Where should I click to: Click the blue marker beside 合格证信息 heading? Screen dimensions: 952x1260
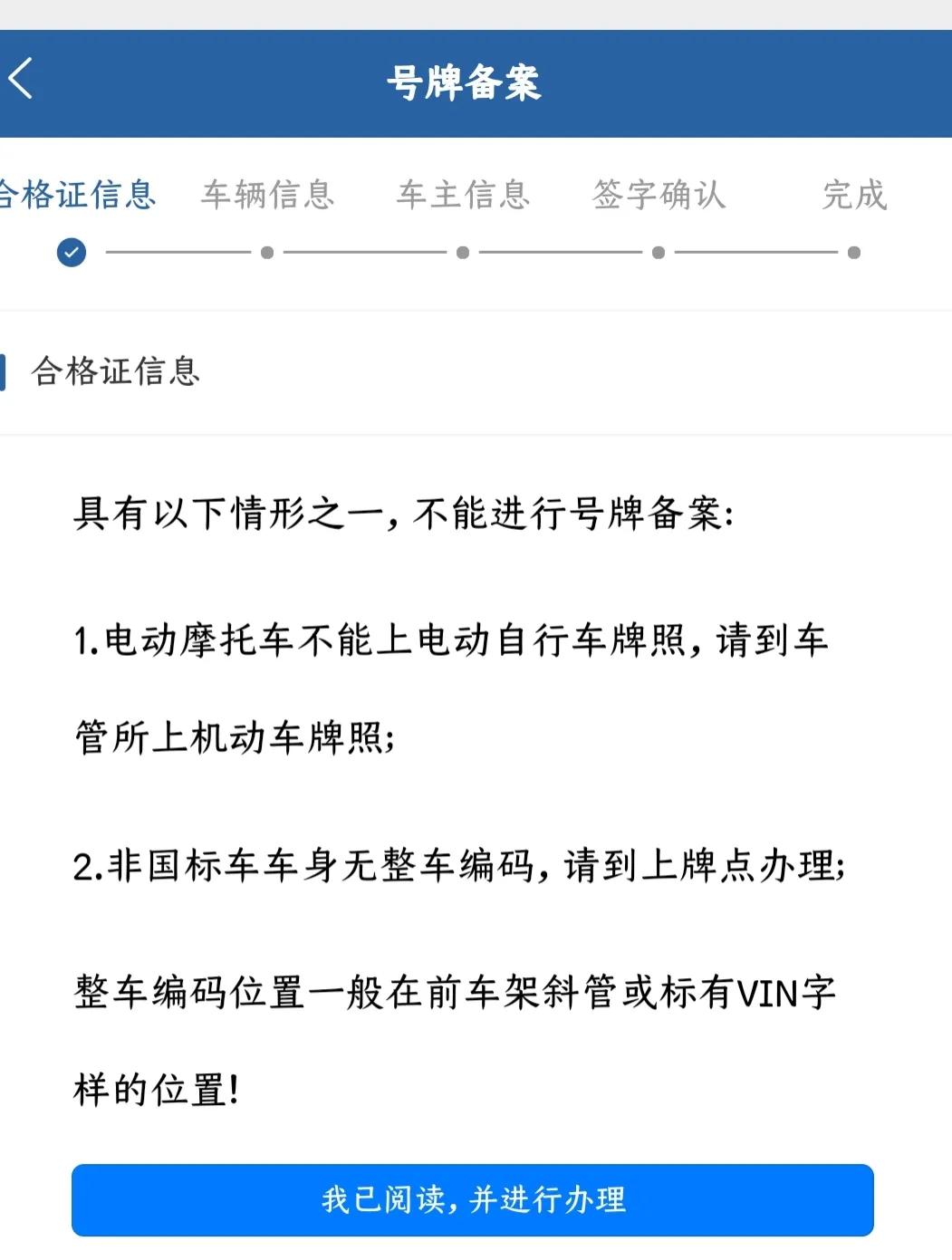pos(9,368)
